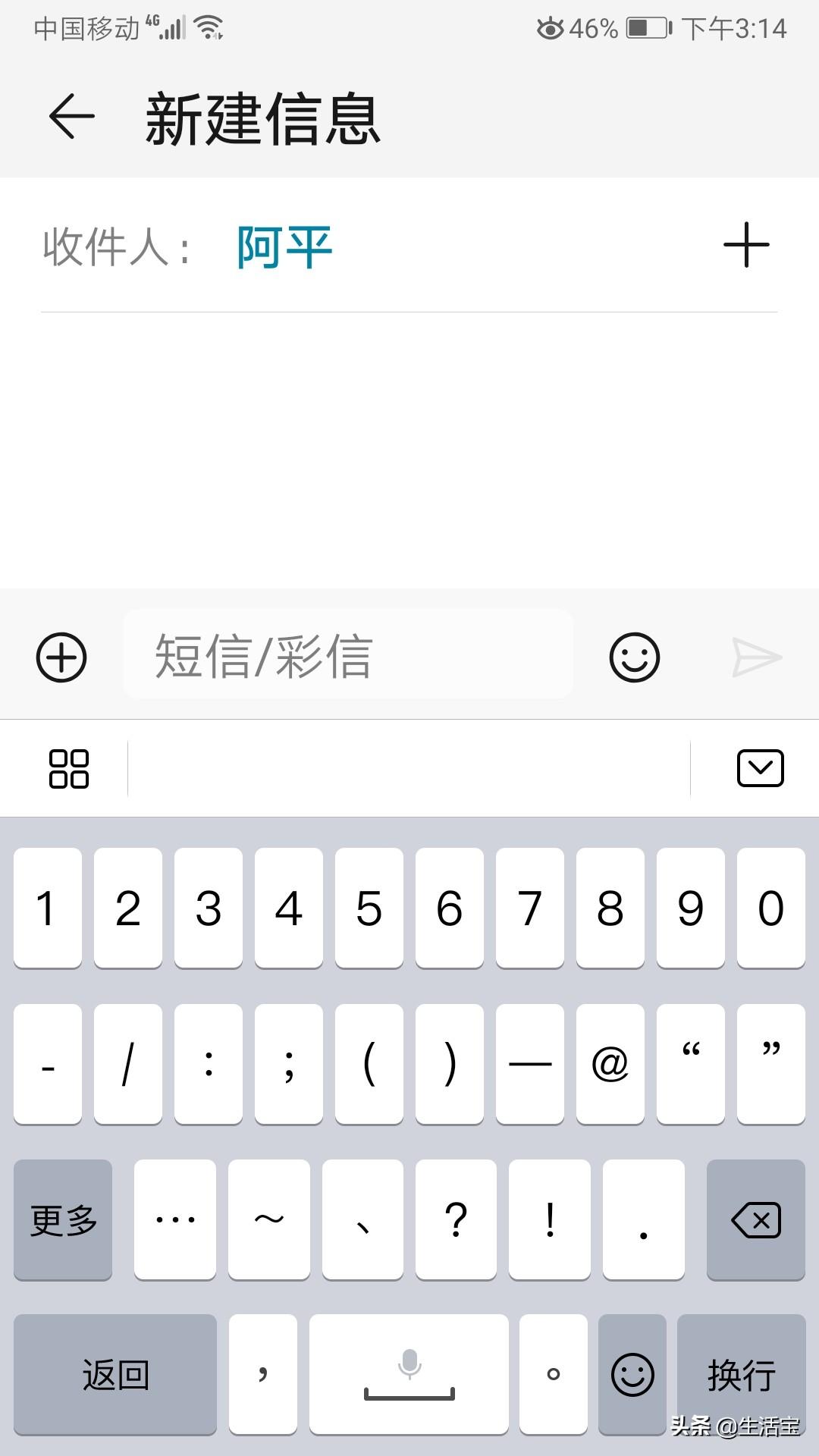Tap the emoji face next to message field
This screenshot has height=1456, width=819.
tap(634, 657)
